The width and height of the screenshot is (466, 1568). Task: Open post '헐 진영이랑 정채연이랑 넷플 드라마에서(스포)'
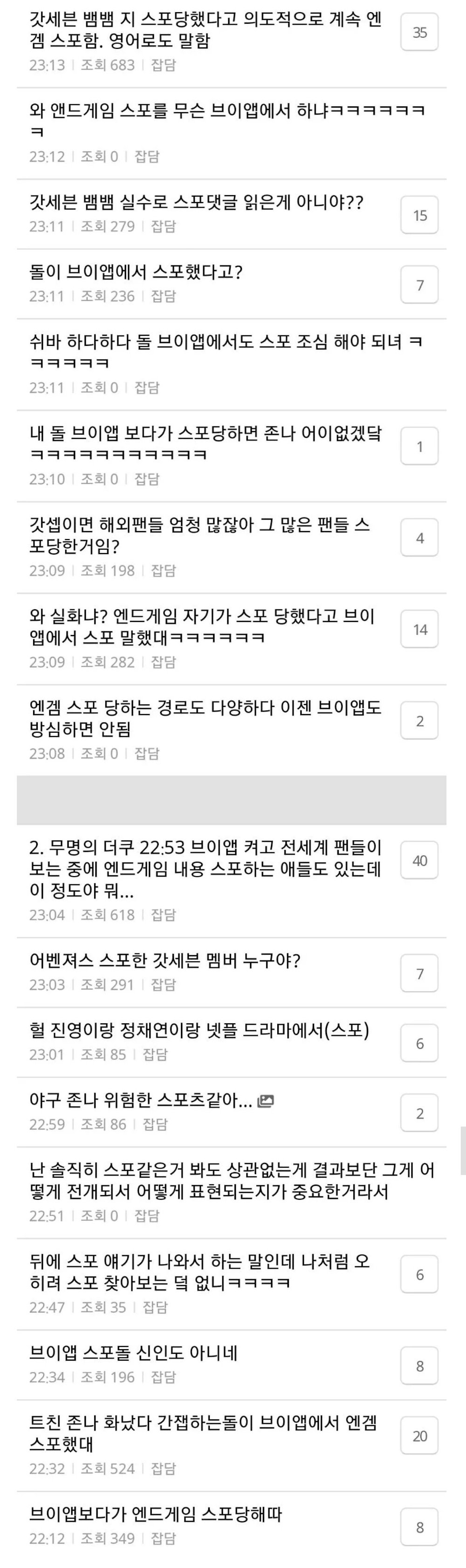pyautogui.click(x=199, y=1031)
